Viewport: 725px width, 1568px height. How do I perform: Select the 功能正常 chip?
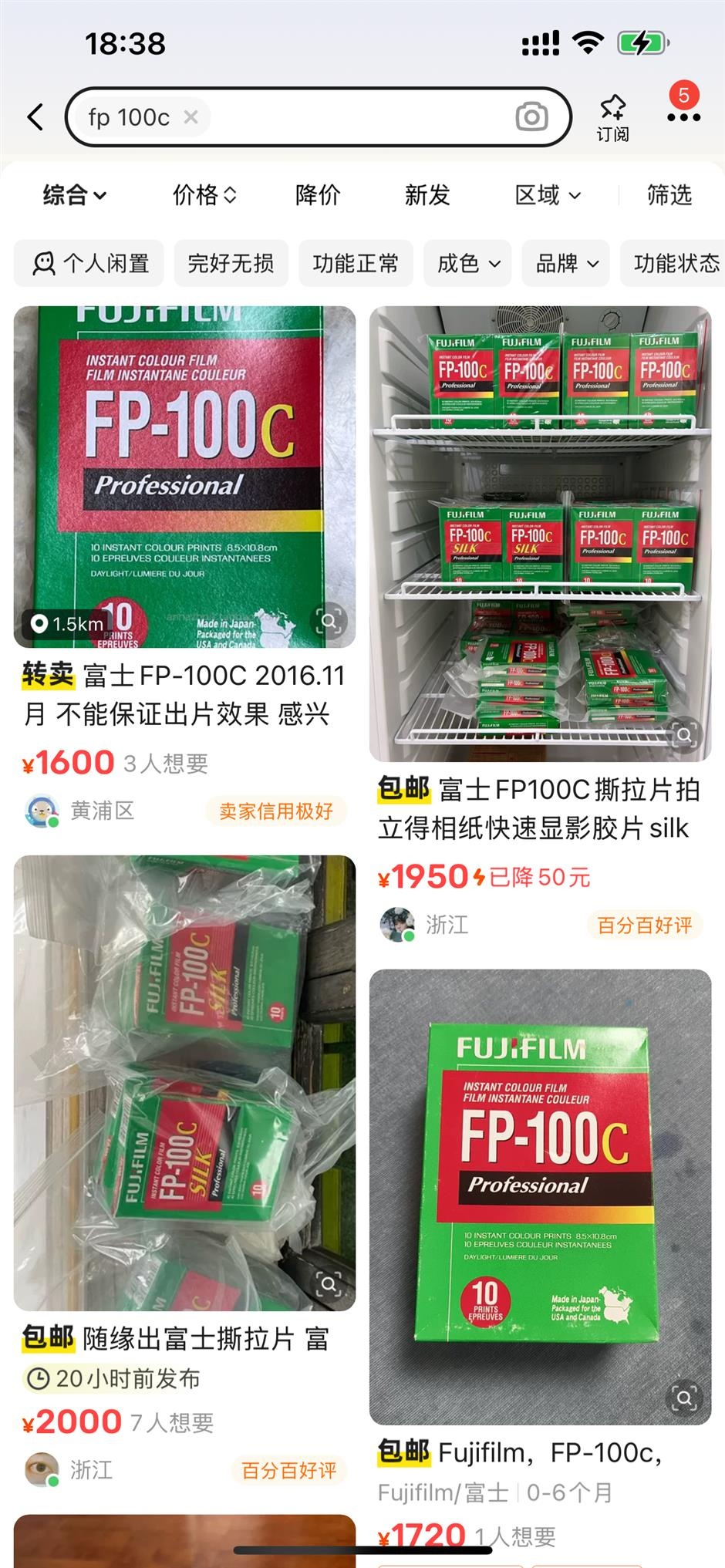point(356,264)
